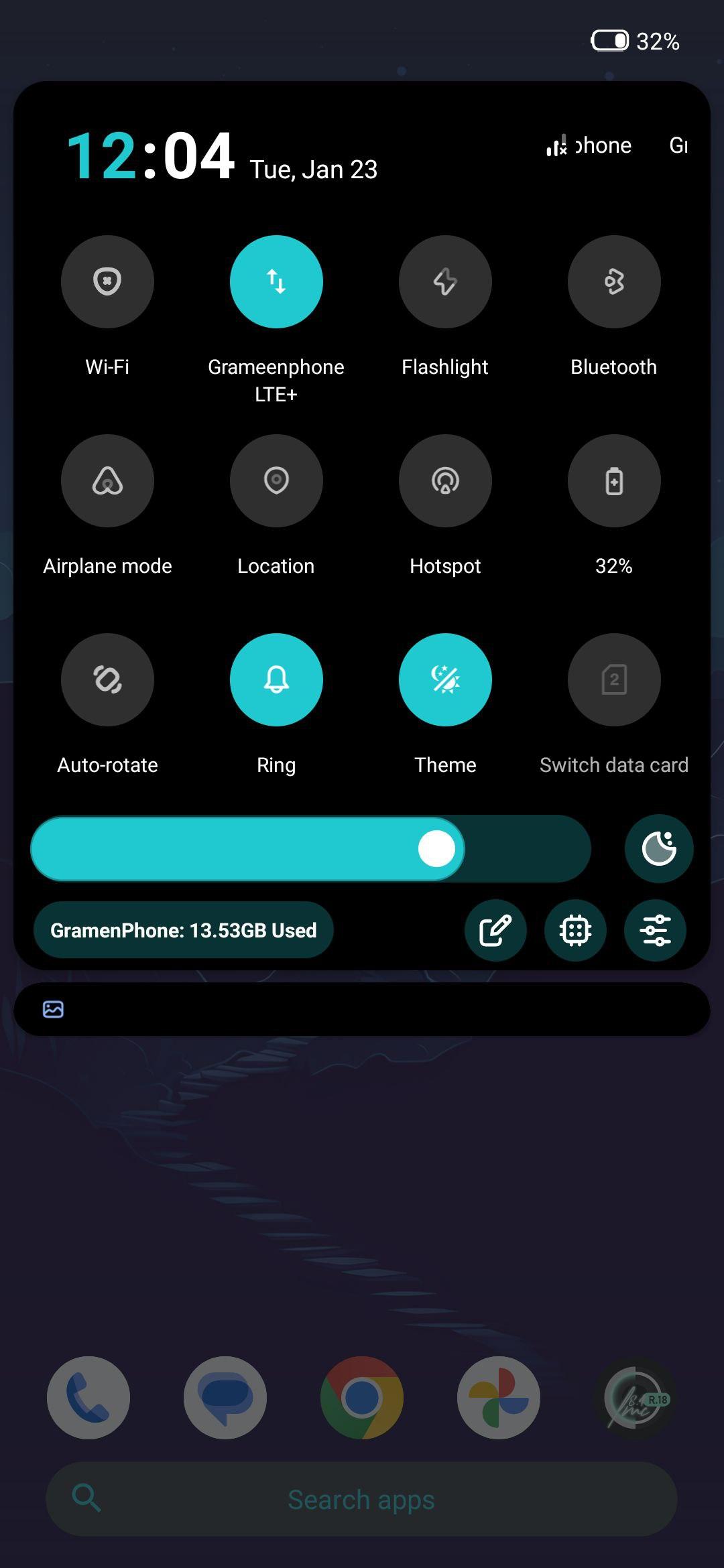Enable Bluetooth
Screen dimensions: 724x1568
pyautogui.click(x=614, y=281)
